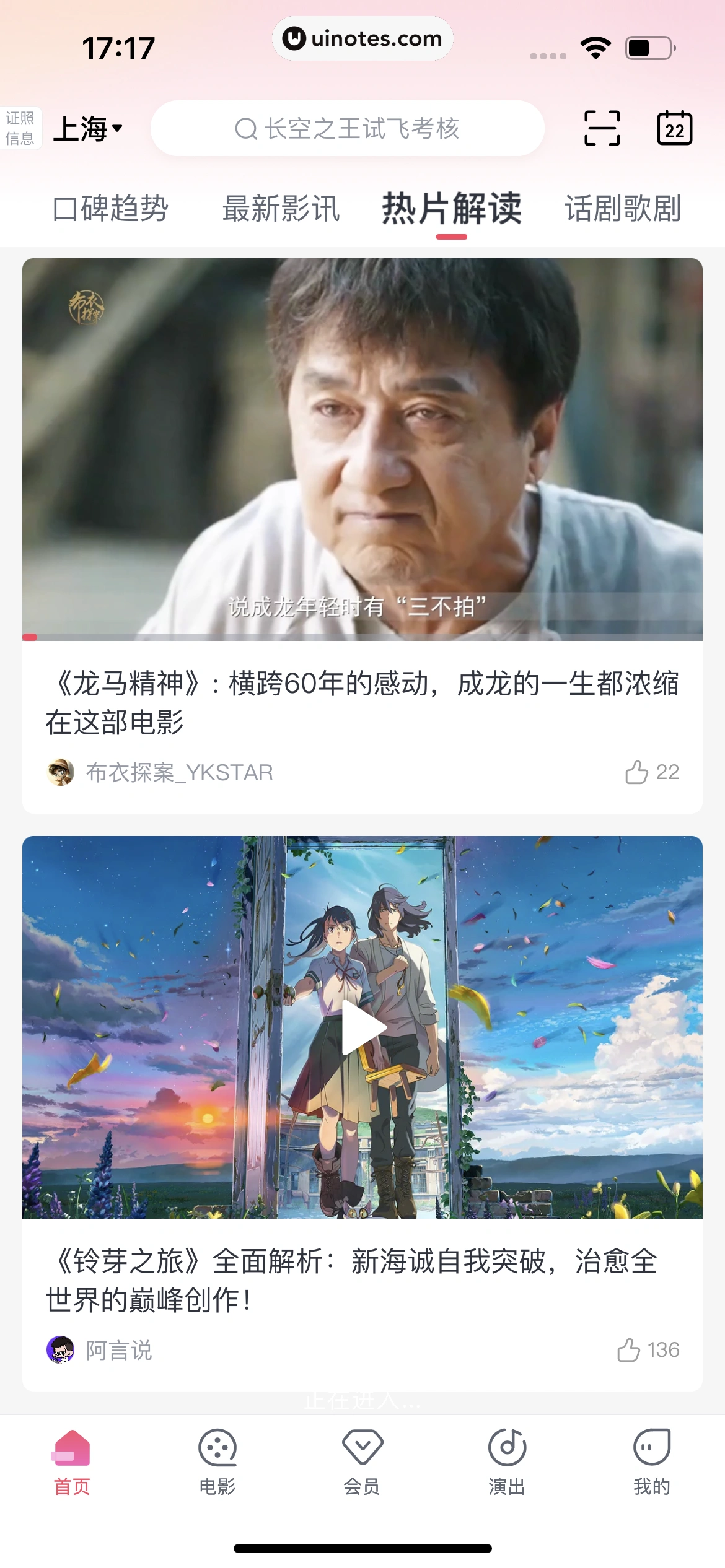The height and width of the screenshot is (1568, 725).
Task: Play the 铃芽之旅 video
Action: click(362, 1027)
